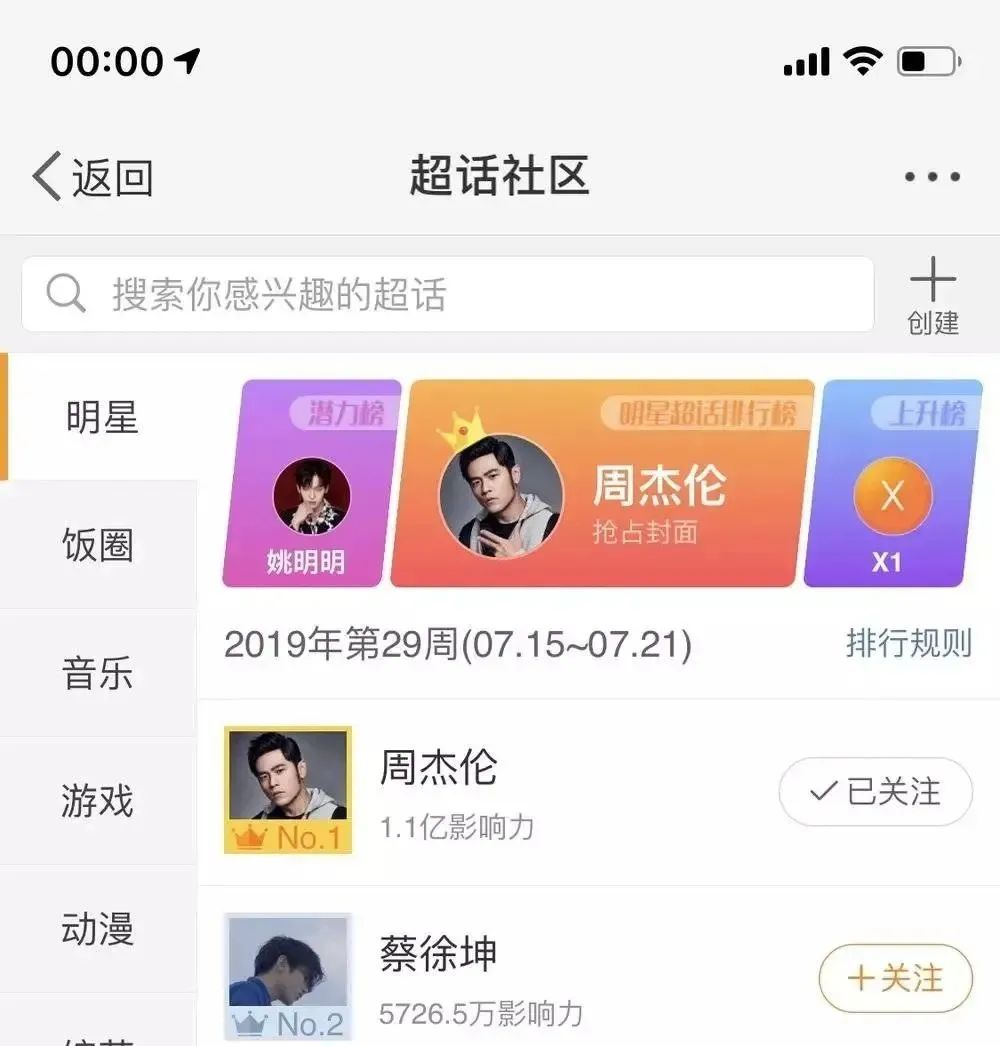Unfollow 周杰伦 by tapping 已关注
This screenshot has height=1046, width=1000.
tap(874, 791)
